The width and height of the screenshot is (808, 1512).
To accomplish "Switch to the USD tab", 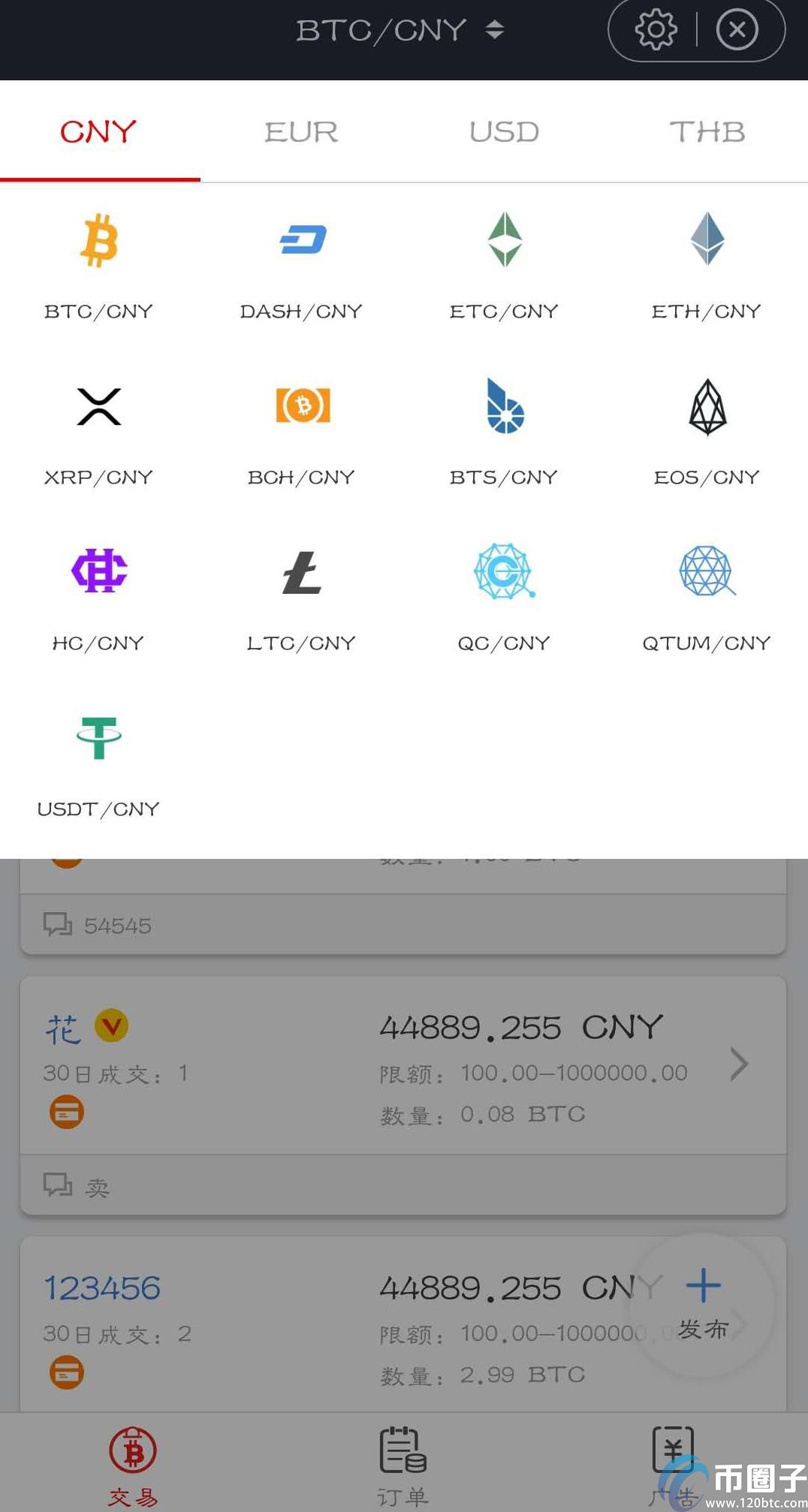I will [x=504, y=132].
